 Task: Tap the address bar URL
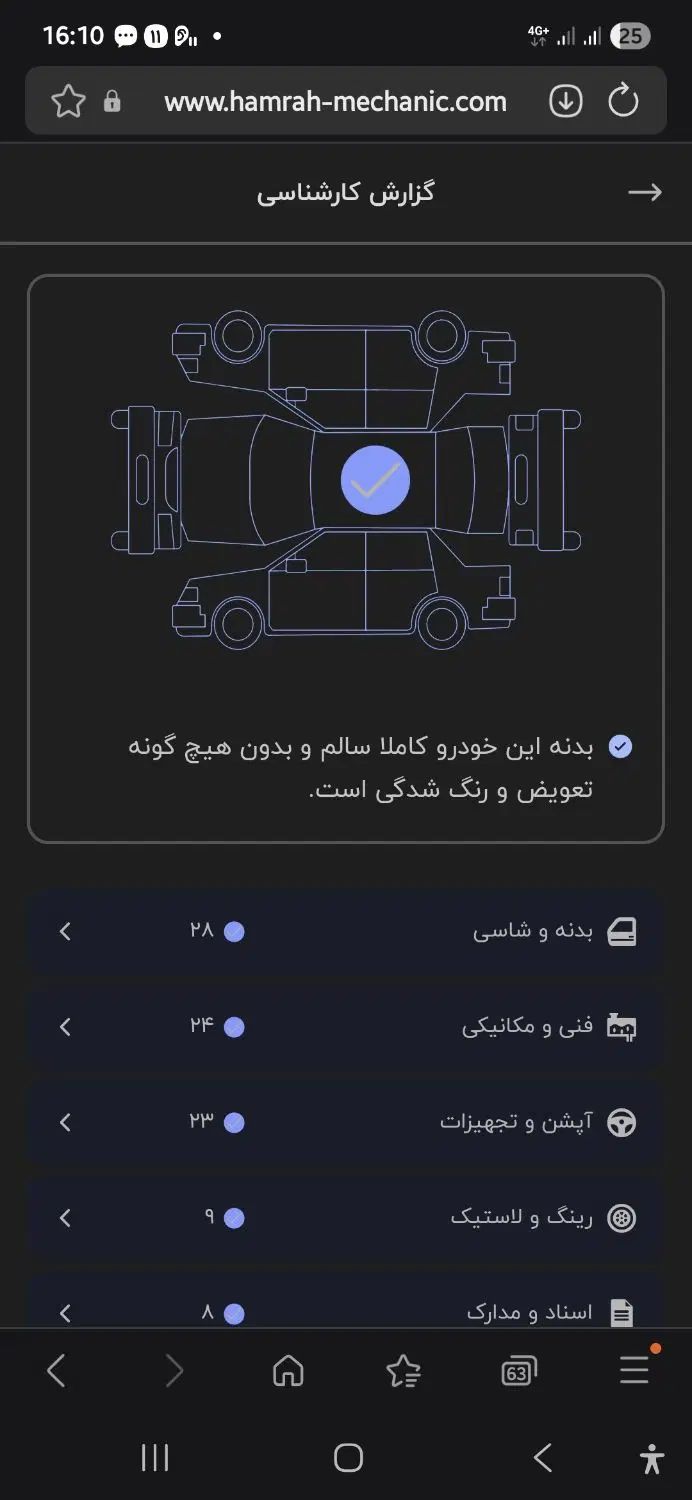coord(335,101)
